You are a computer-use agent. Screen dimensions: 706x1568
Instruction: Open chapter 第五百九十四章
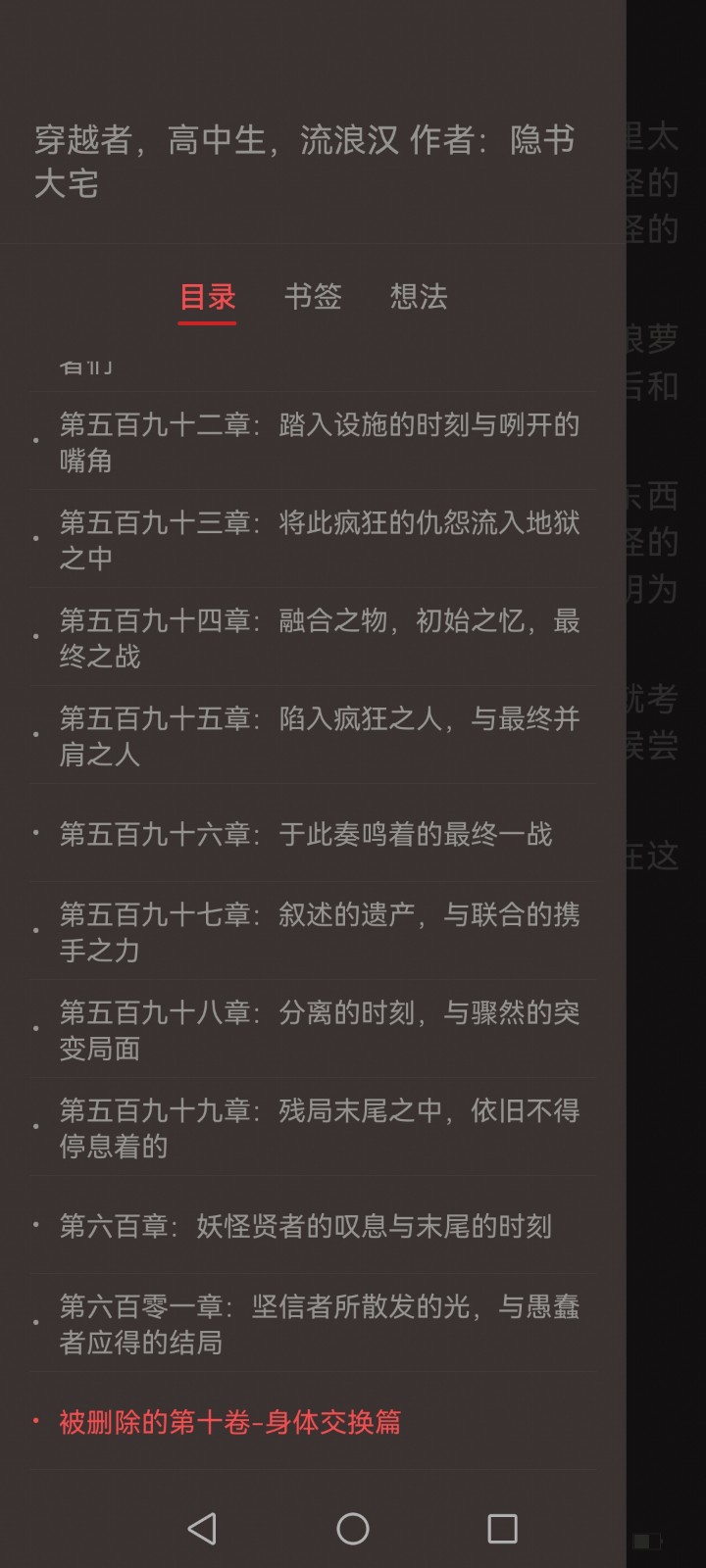[x=314, y=638]
